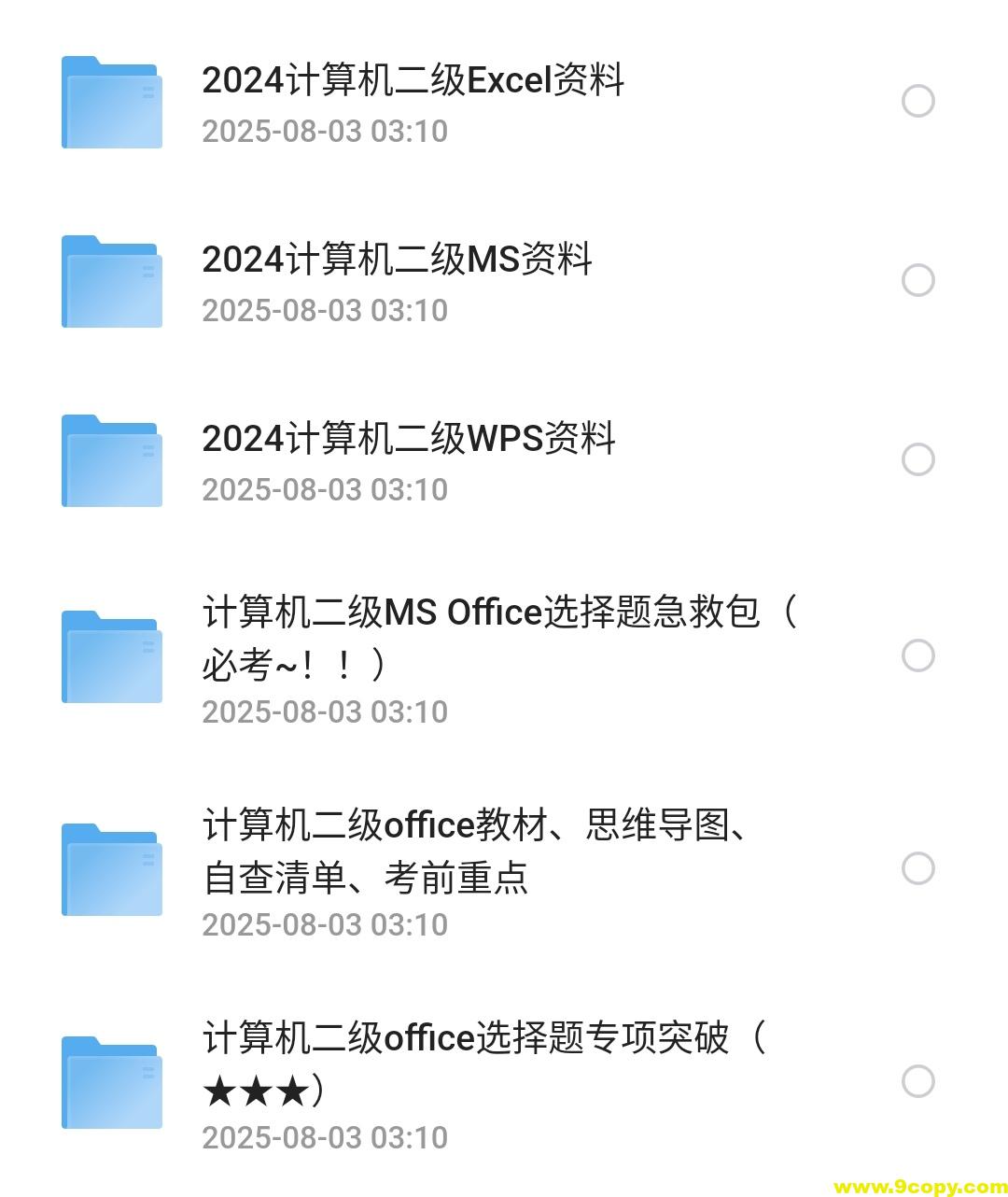Click the MS Office选择题急救包 folder icon
1008x1197 pixels.
click(x=110, y=655)
